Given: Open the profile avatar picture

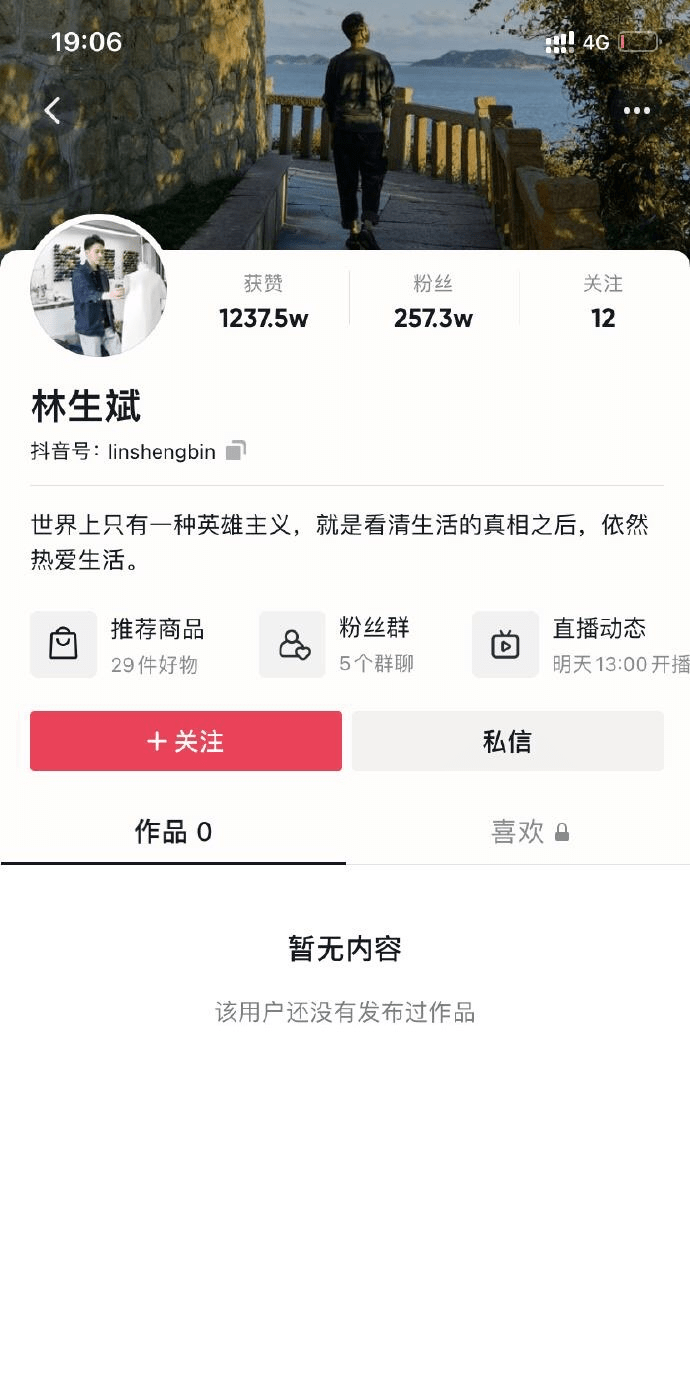Looking at the screenshot, I should [98, 289].
